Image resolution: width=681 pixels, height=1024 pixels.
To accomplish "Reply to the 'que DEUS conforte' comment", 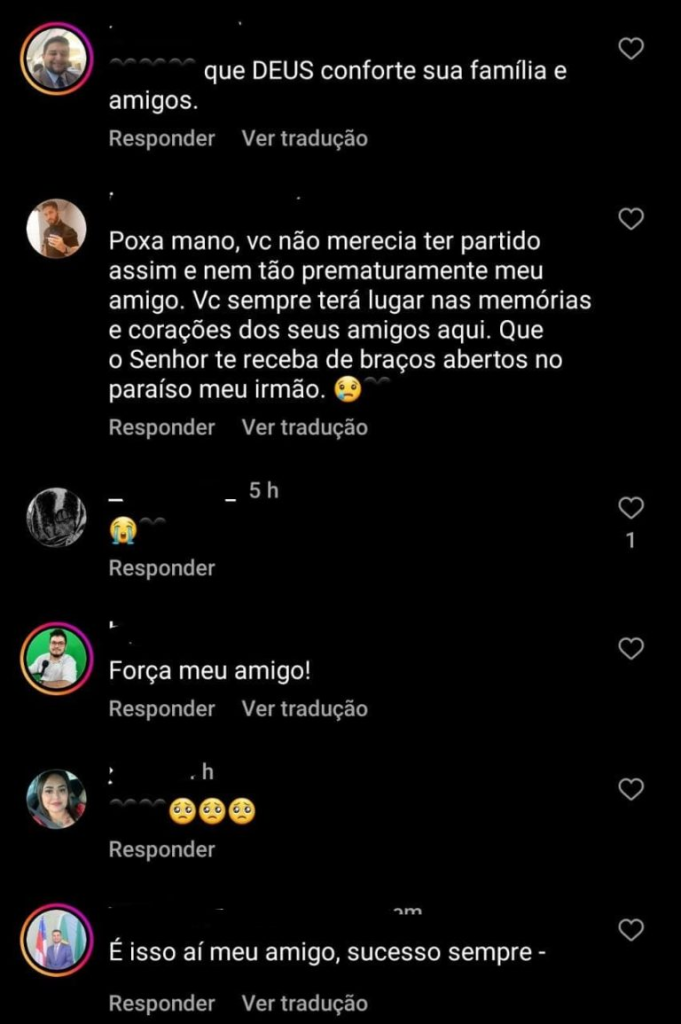I will point(162,138).
